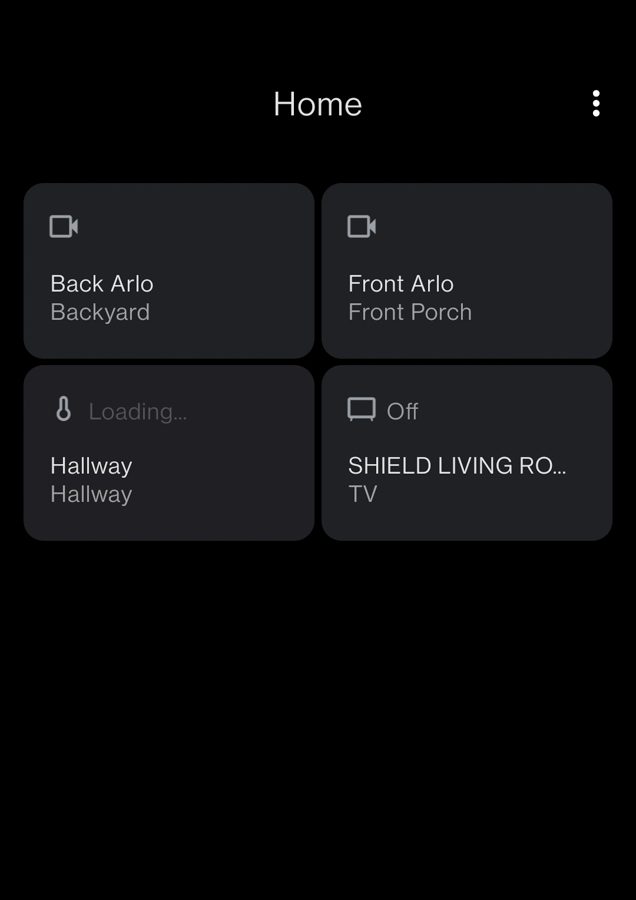Toggle the SHIELD LIVING ROOM TV tile
The width and height of the screenshot is (636, 900).
(466, 453)
